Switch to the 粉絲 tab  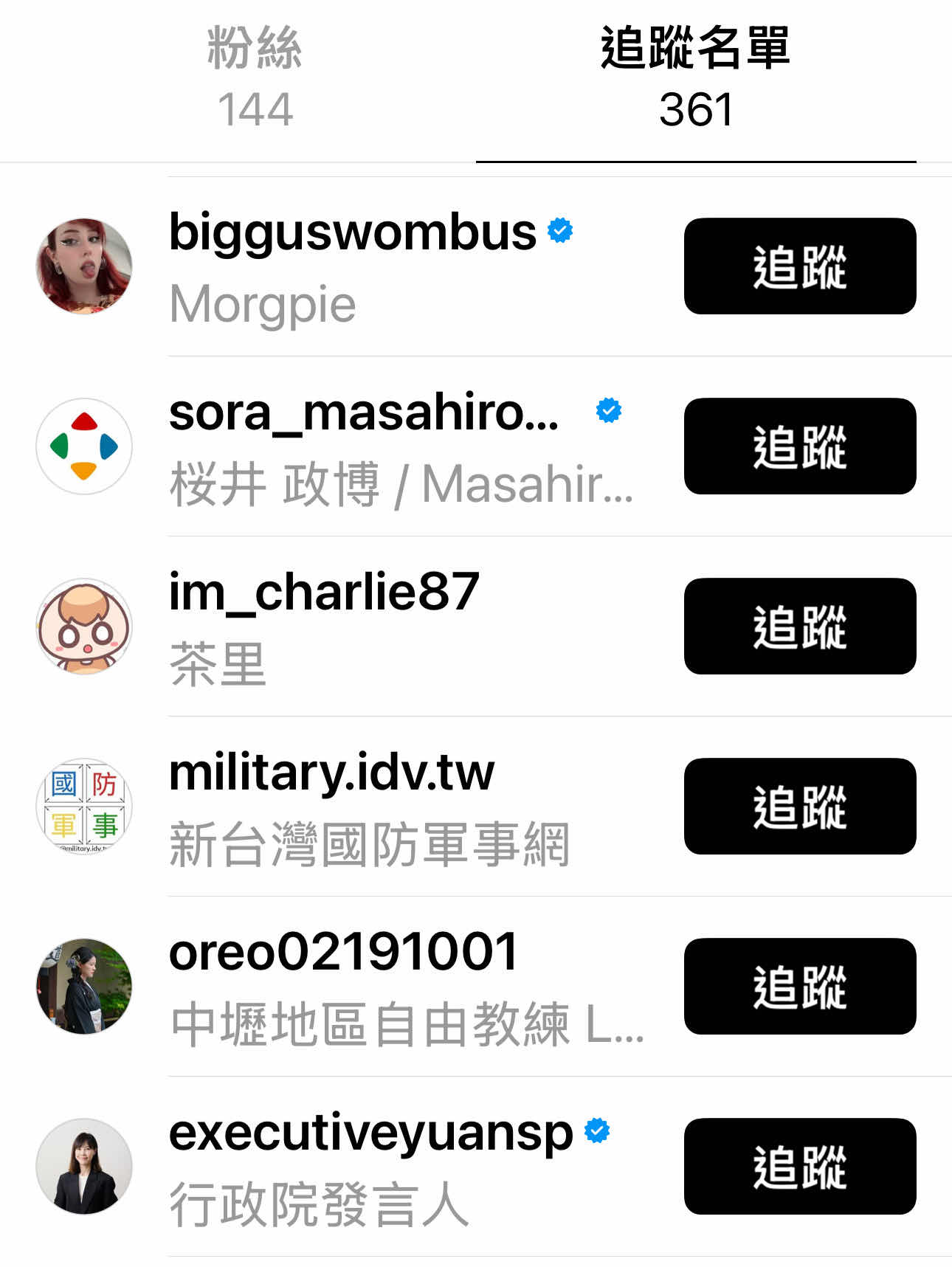255,78
